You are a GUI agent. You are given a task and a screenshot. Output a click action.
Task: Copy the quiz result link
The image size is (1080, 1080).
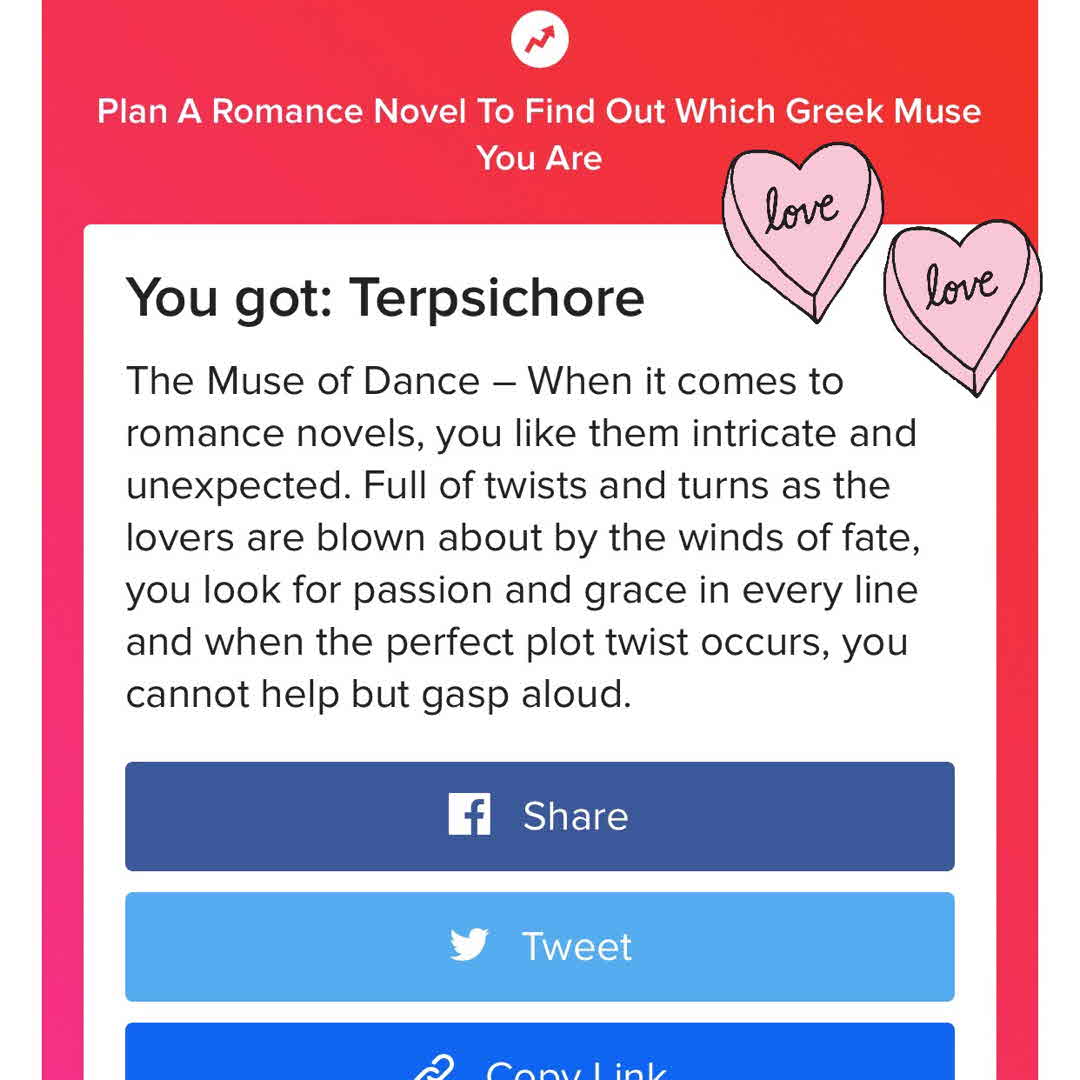coord(540,1055)
